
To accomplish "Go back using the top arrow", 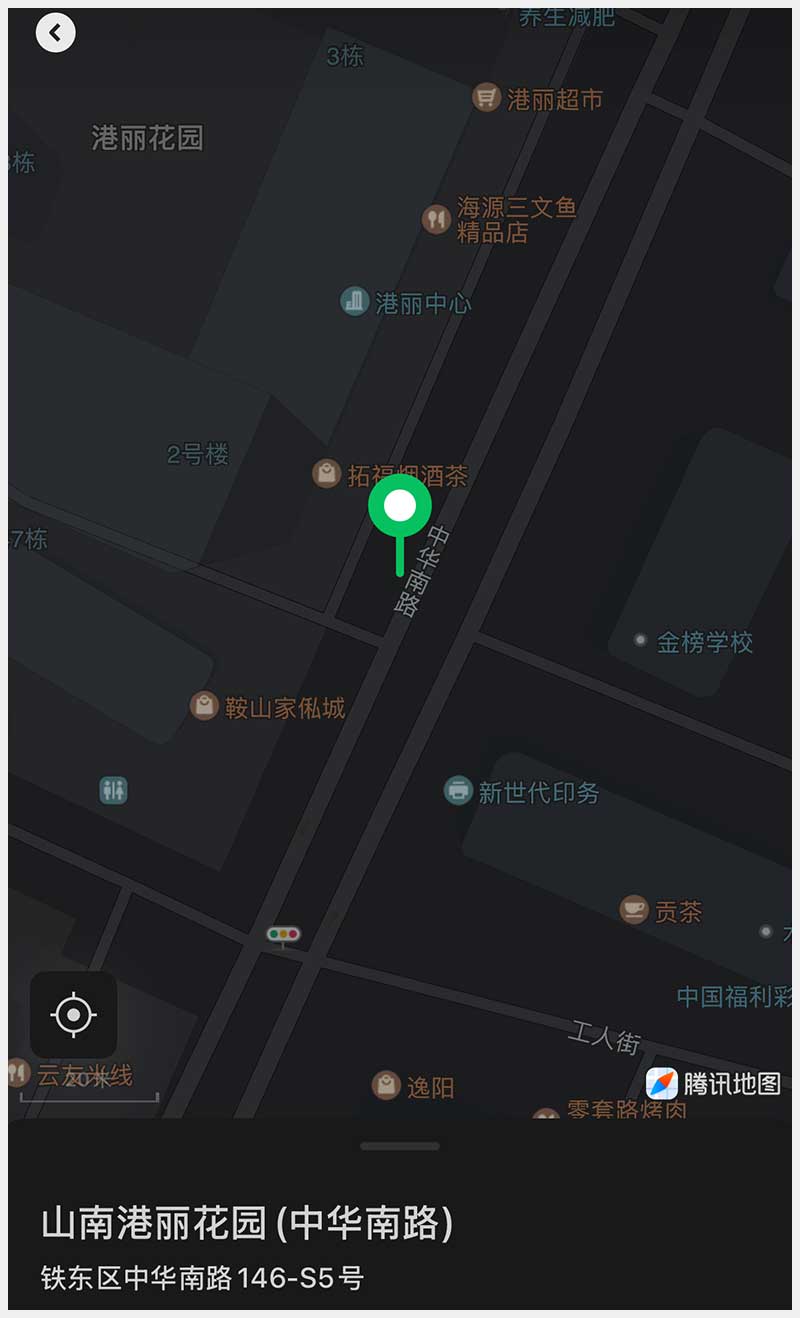I will click(x=55, y=33).
